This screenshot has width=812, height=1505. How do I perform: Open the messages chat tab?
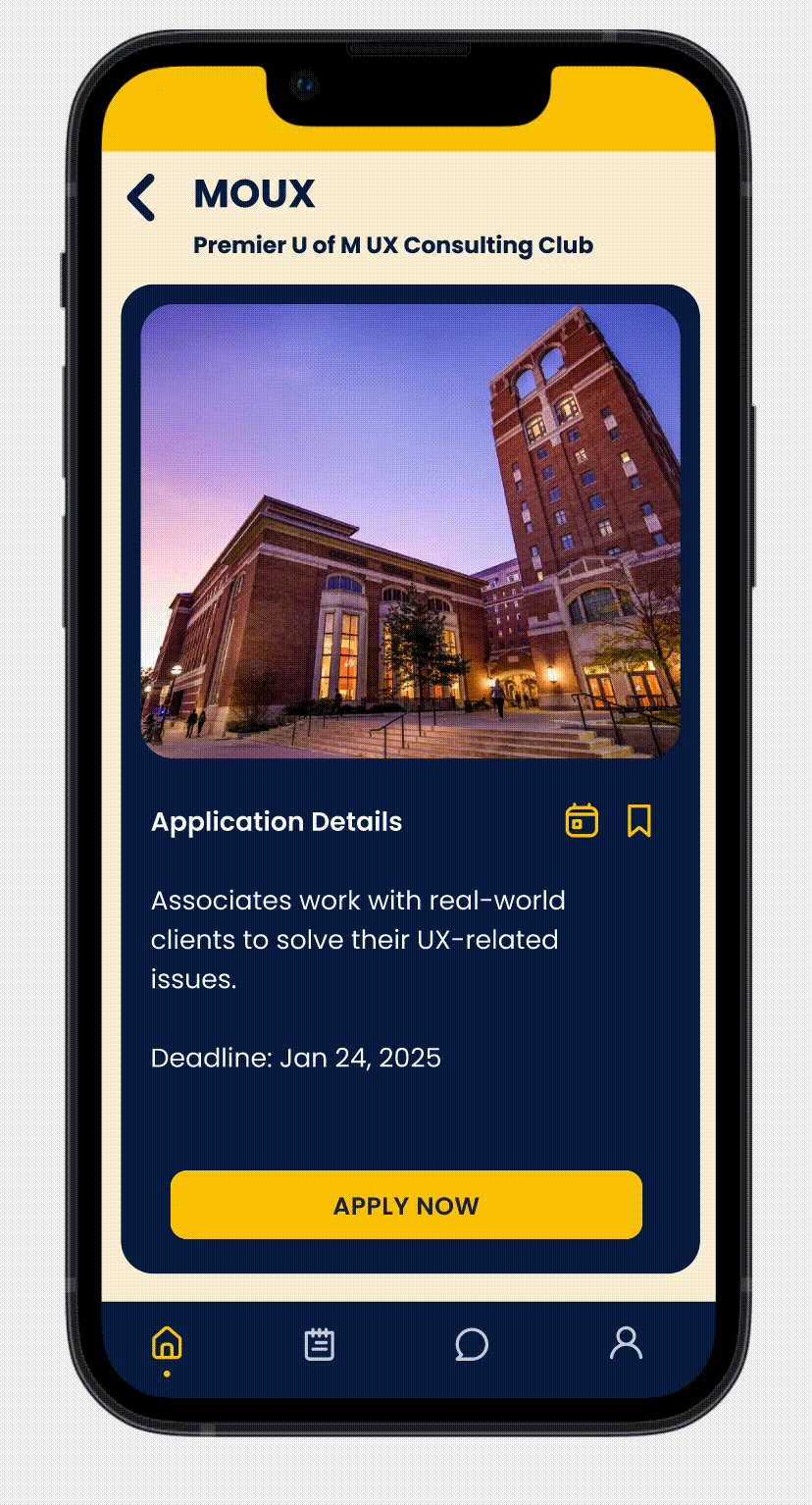(x=472, y=1344)
